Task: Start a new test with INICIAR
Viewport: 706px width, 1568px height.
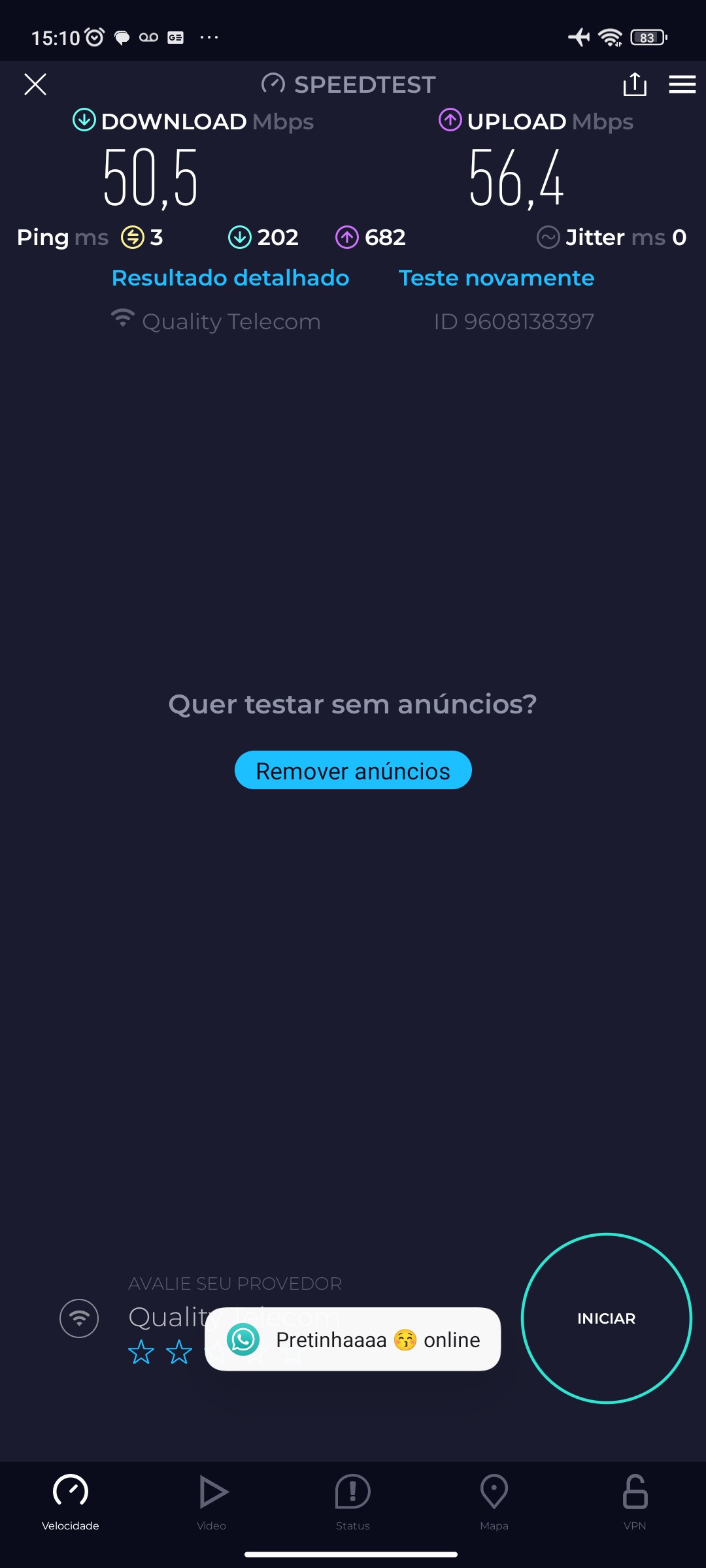Action: (x=606, y=1318)
